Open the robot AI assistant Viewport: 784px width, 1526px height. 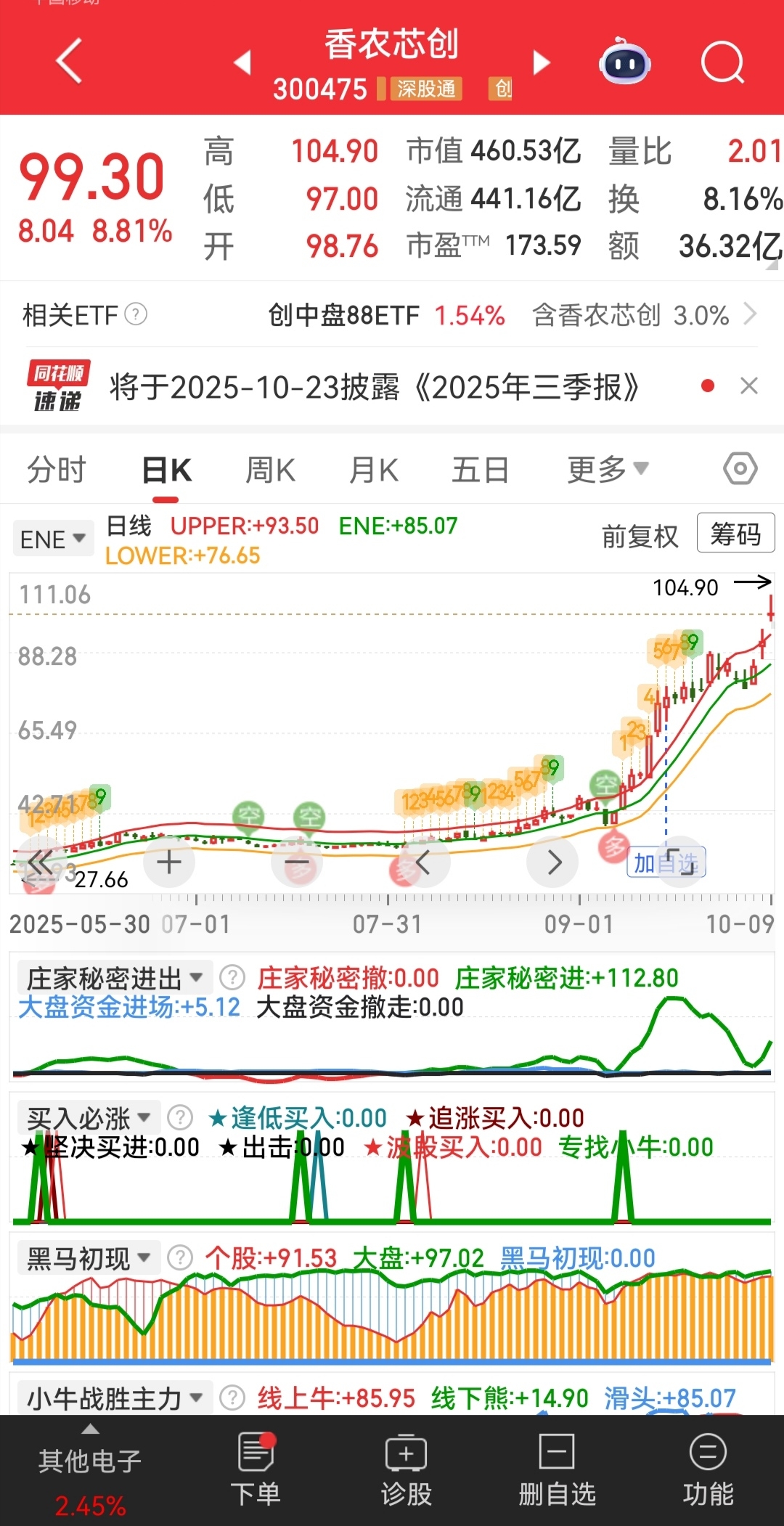coord(625,62)
